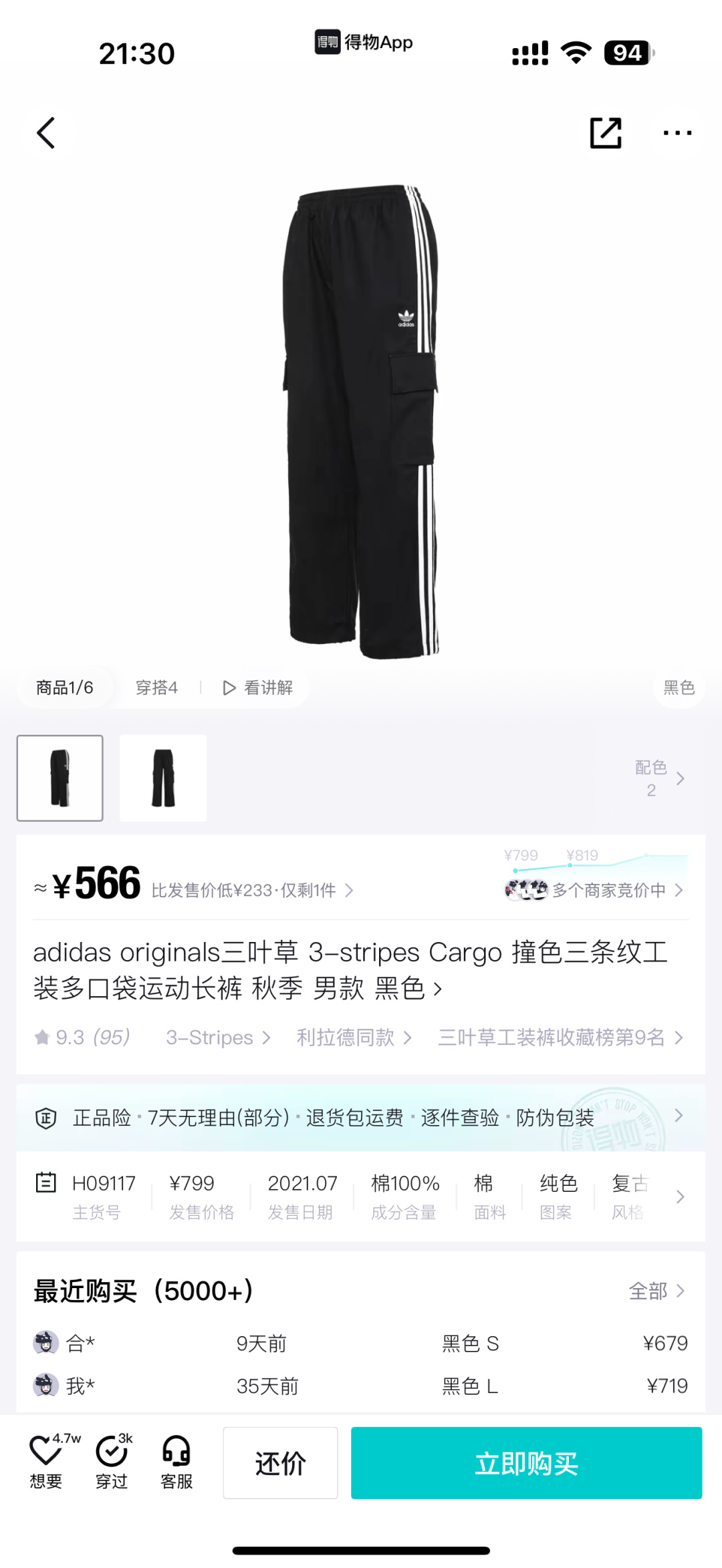Tap 立即购买 to buy now
The width and height of the screenshot is (722, 1568).
[x=526, y=1463]
